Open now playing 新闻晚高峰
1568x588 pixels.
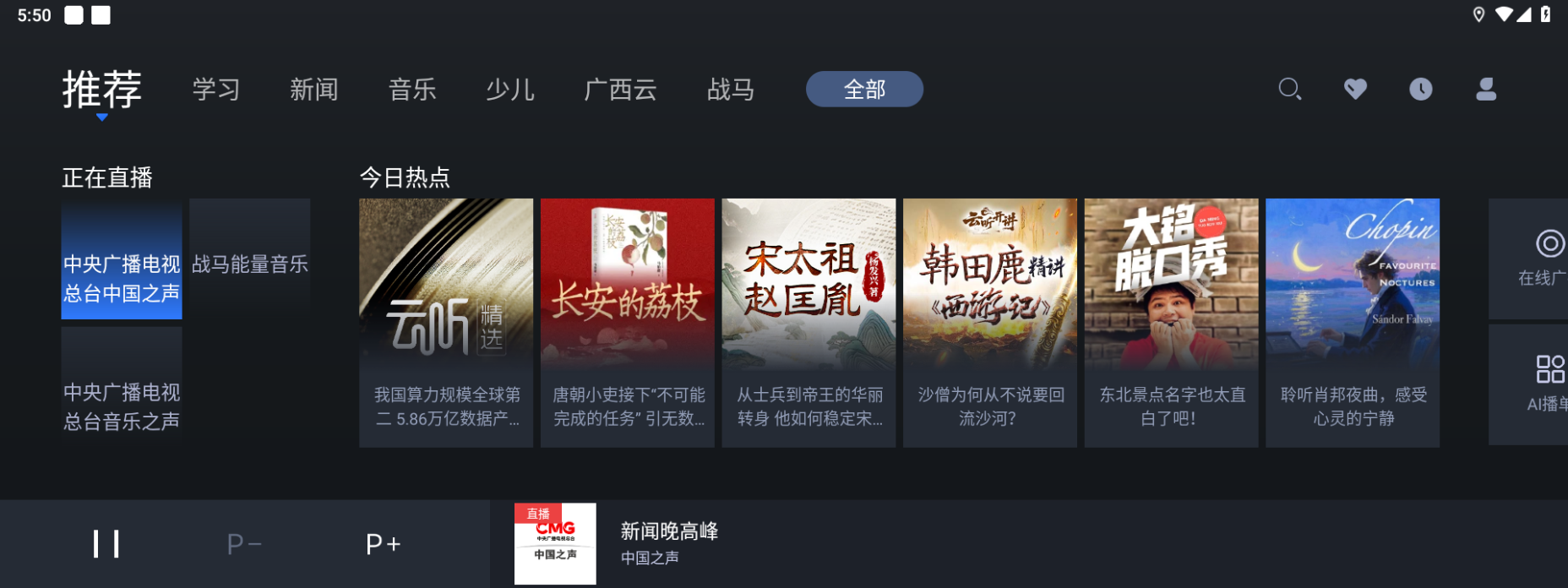click(667, 542)
